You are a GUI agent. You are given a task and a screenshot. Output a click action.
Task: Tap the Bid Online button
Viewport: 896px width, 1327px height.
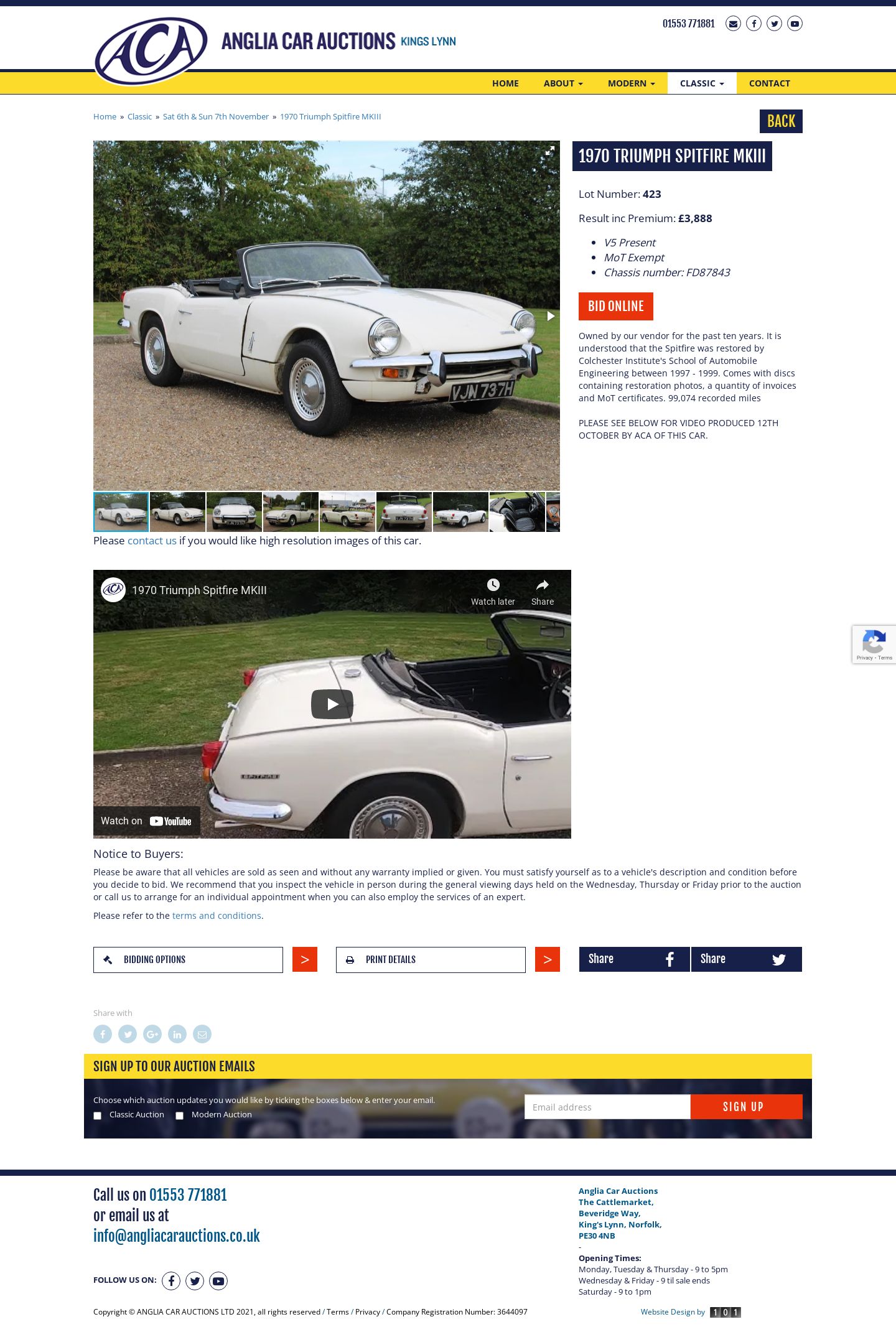(615, 306)
